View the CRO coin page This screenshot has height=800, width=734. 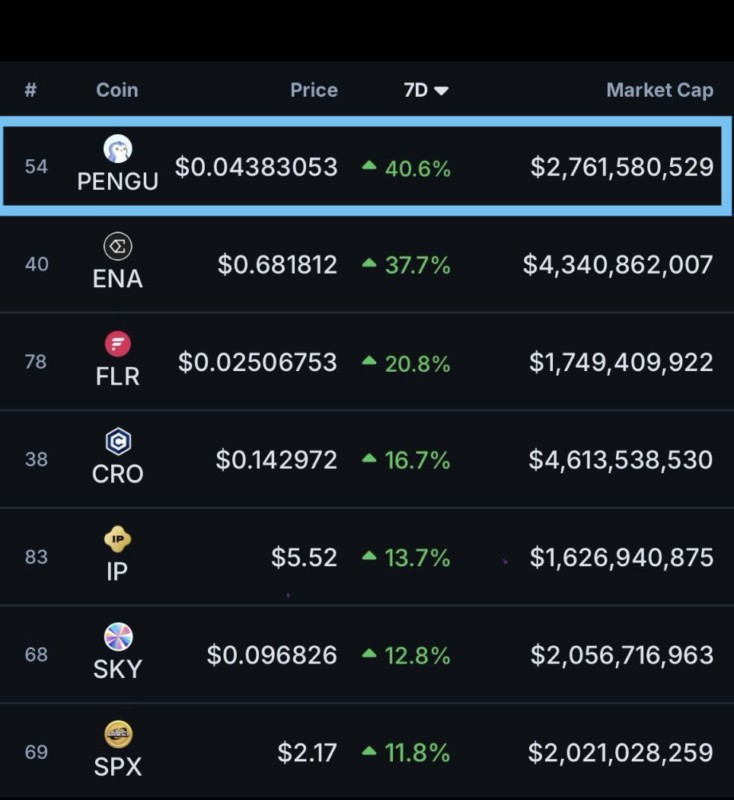(118, 459)
